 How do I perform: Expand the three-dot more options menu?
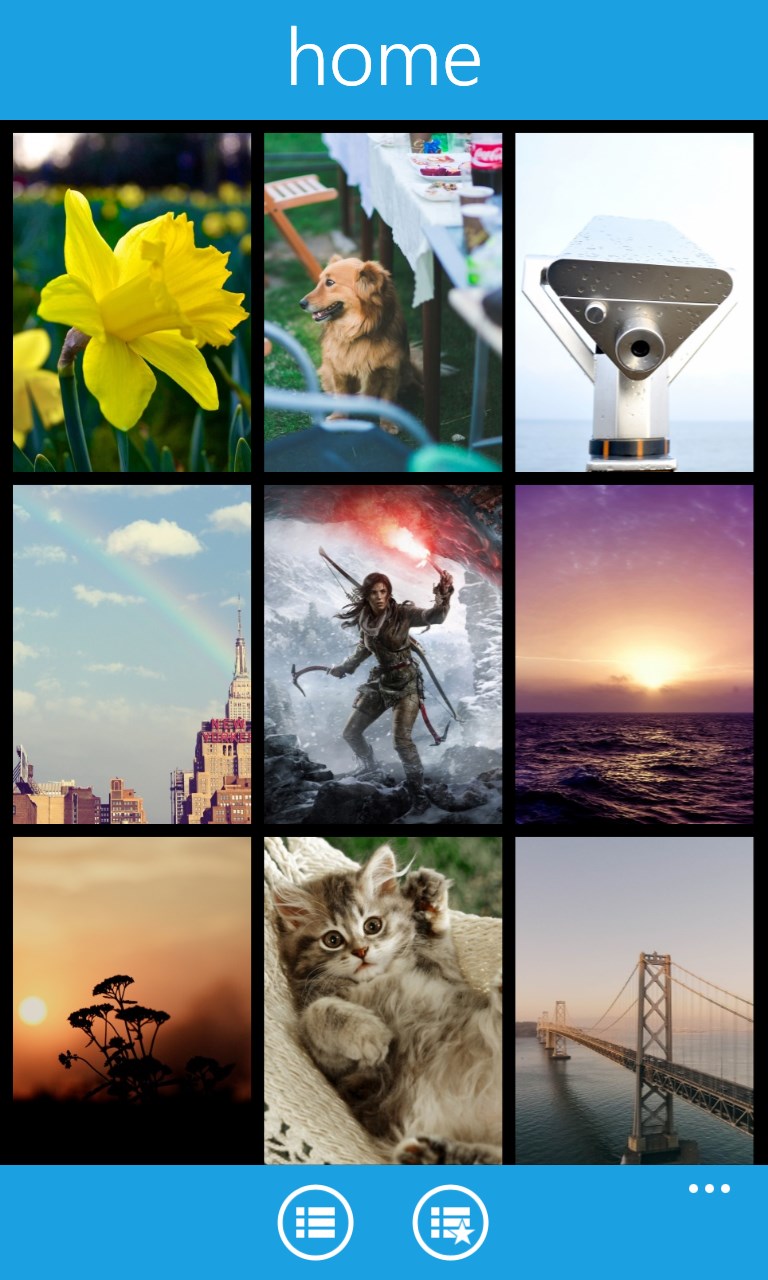tap(709, 1189)
